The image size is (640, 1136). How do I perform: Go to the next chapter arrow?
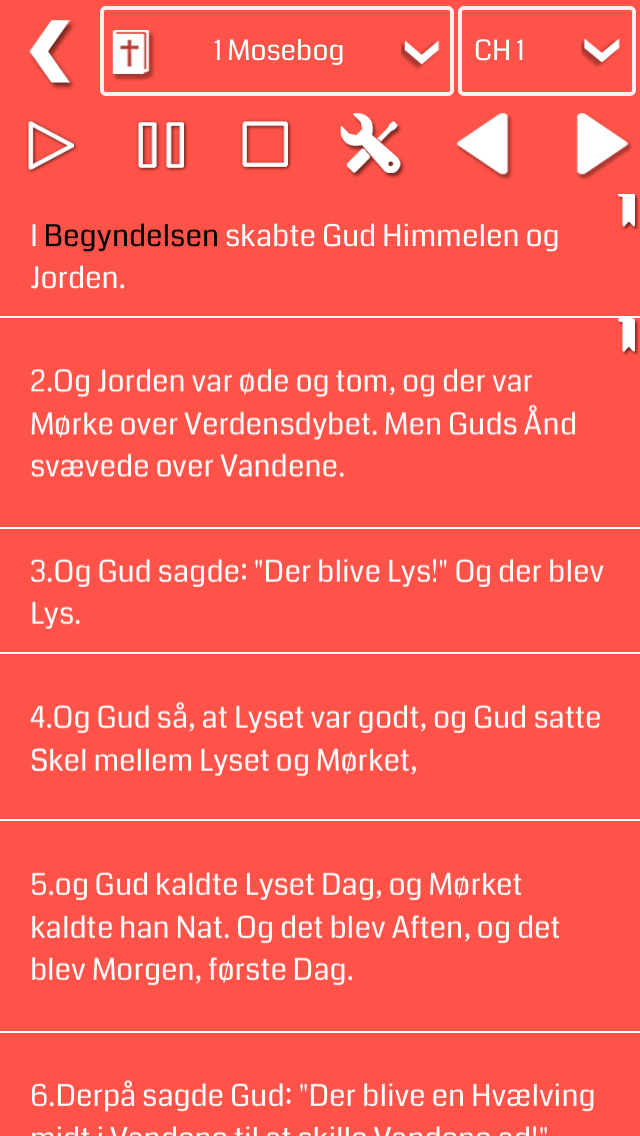click(602, 145)
